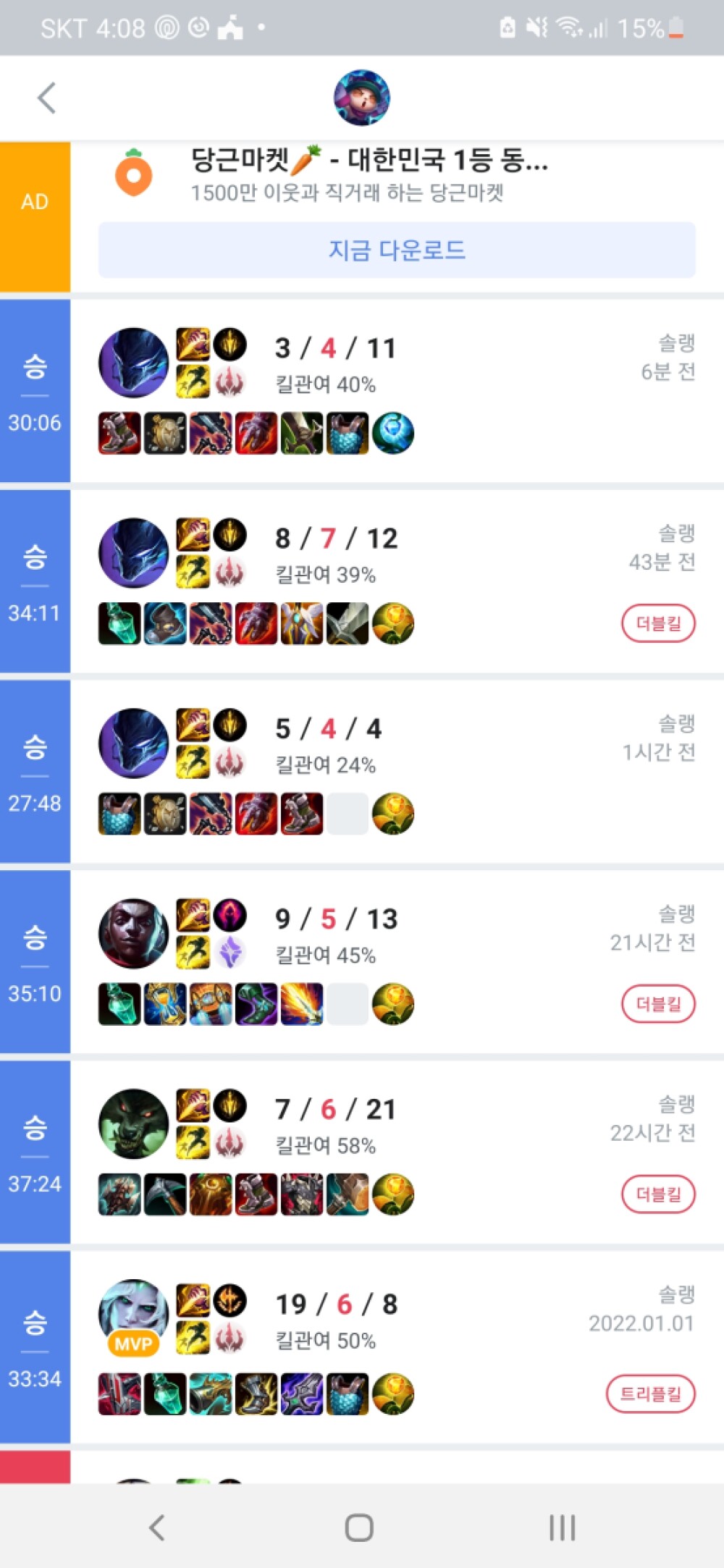Tap the system home button

point(359,1527)
